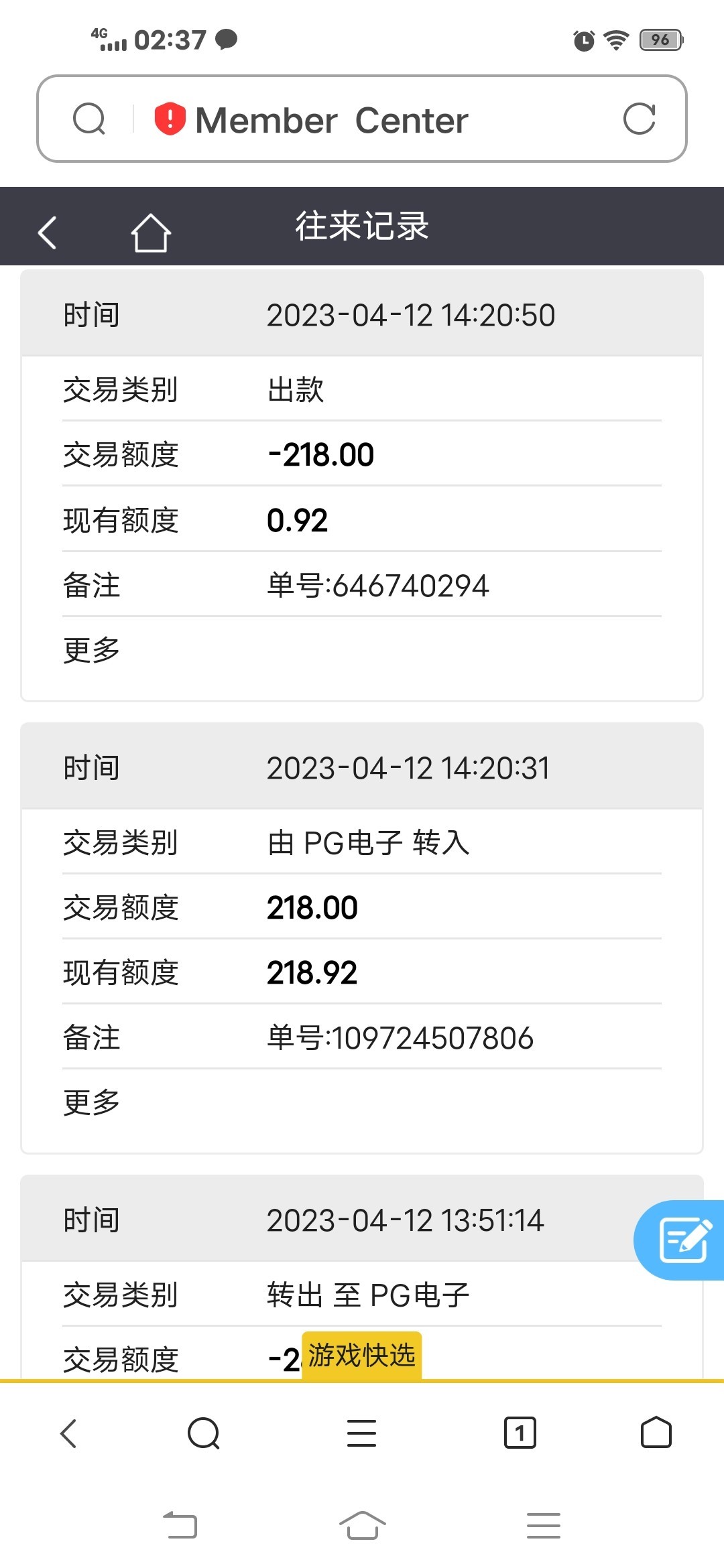The height and width of the screenshot is (1568, 724).
Task: Navigate back using the browser toolbar arrow
Action: point(69,1433)
